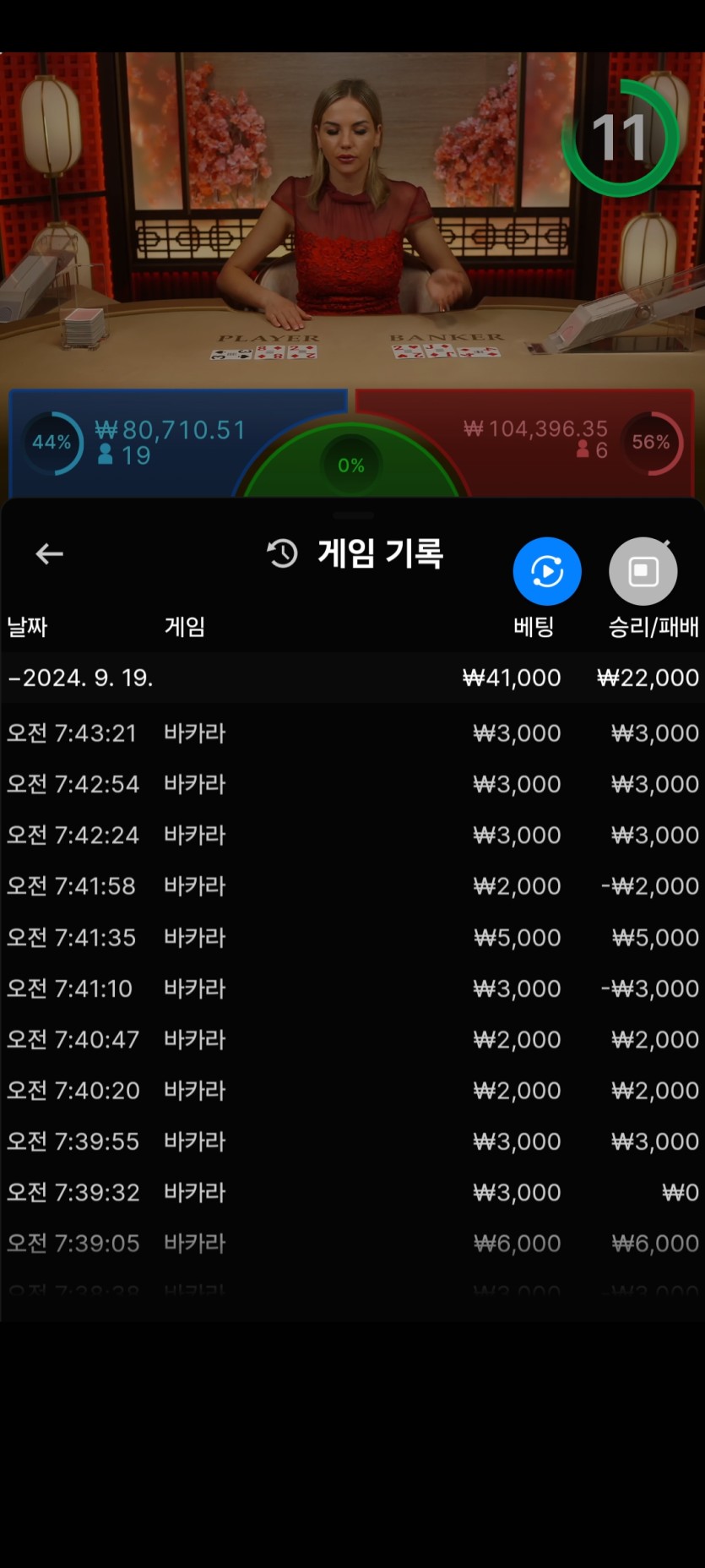
Task: Open the 오전 7:43:21 바카라 record
Action: tap(352, 733)
